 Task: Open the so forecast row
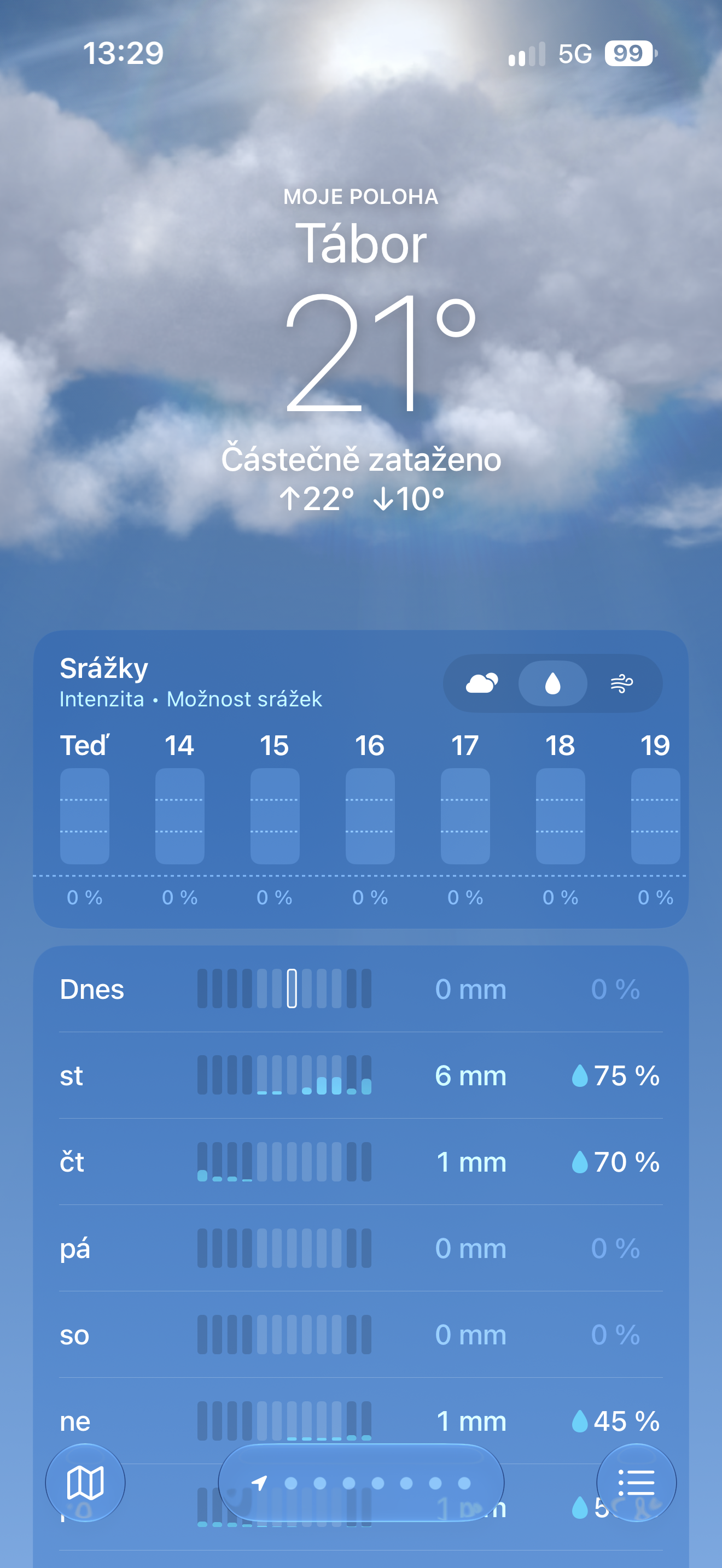361,1334
